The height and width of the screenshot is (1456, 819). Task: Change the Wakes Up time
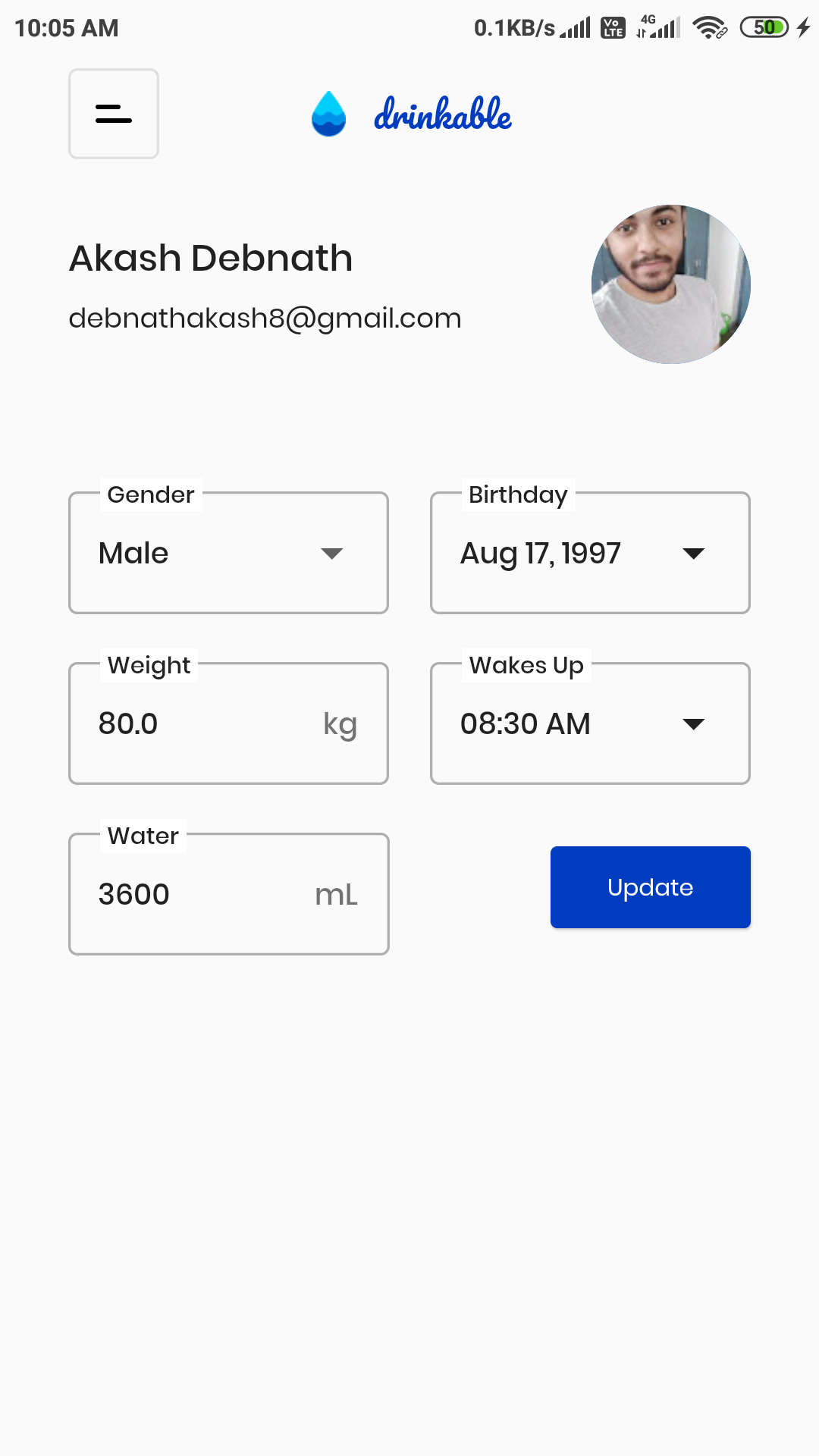point(590,723)
